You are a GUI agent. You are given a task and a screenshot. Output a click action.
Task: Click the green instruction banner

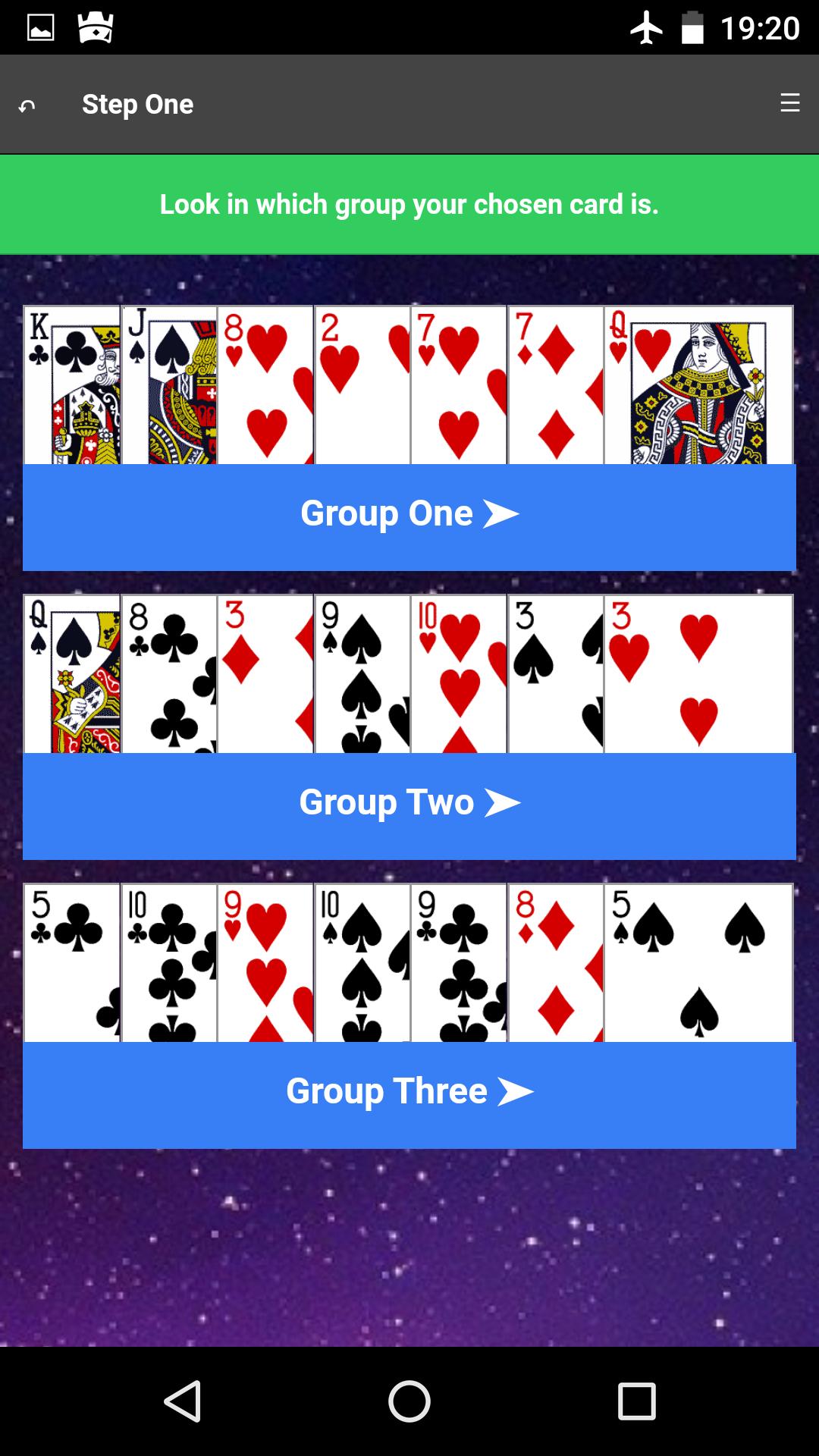point(409,203)
